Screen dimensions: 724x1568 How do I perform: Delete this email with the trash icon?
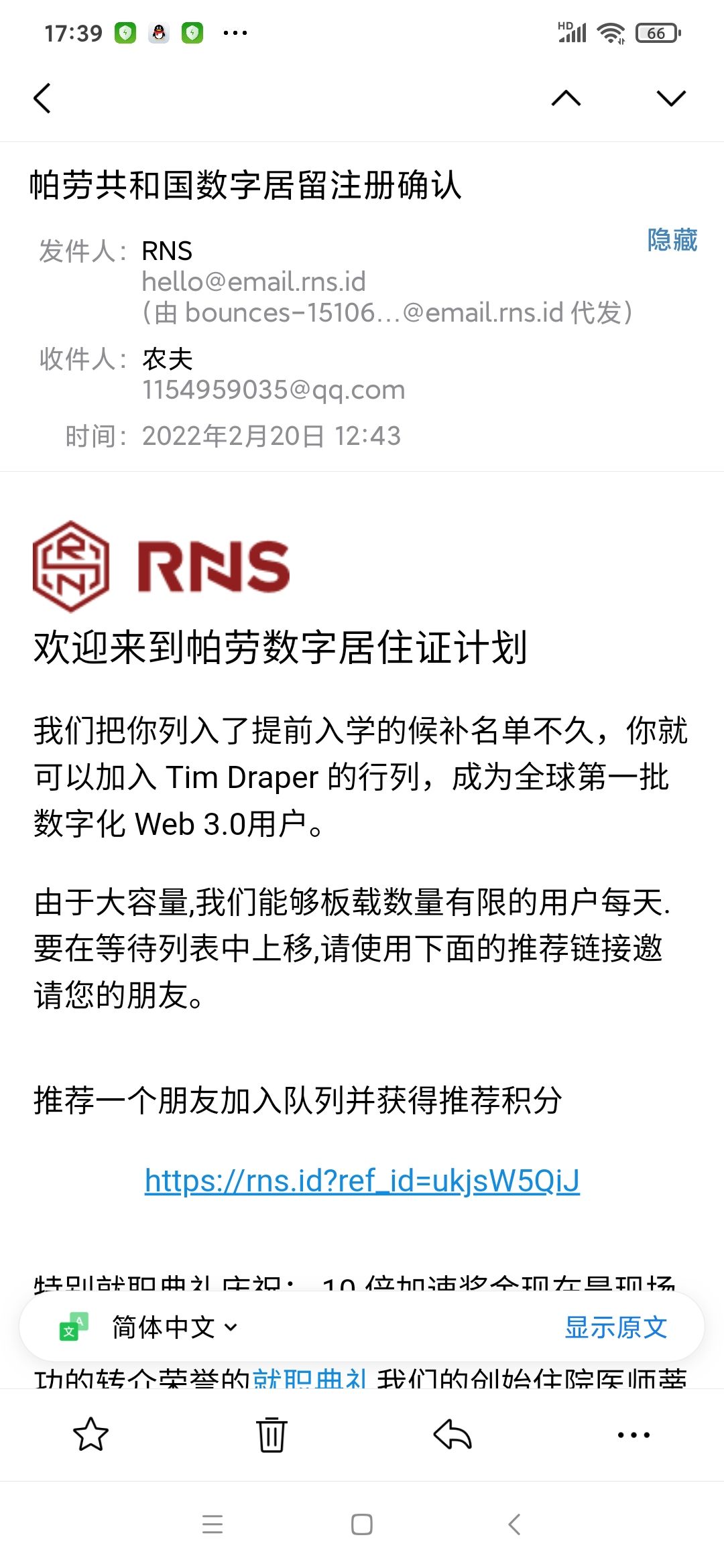[271, 1435]
